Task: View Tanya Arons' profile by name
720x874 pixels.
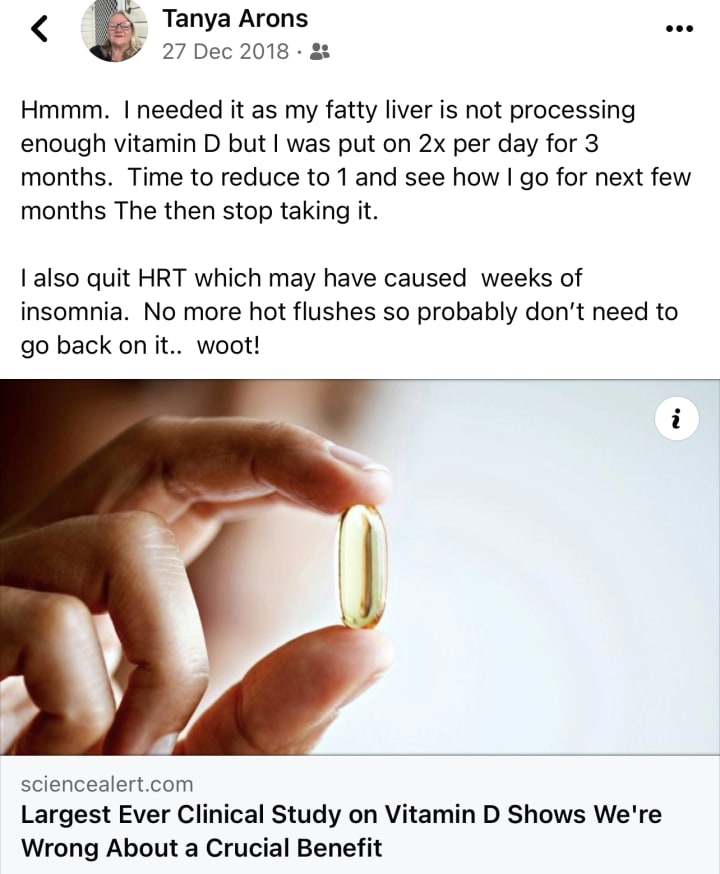Action: (234, 18)
